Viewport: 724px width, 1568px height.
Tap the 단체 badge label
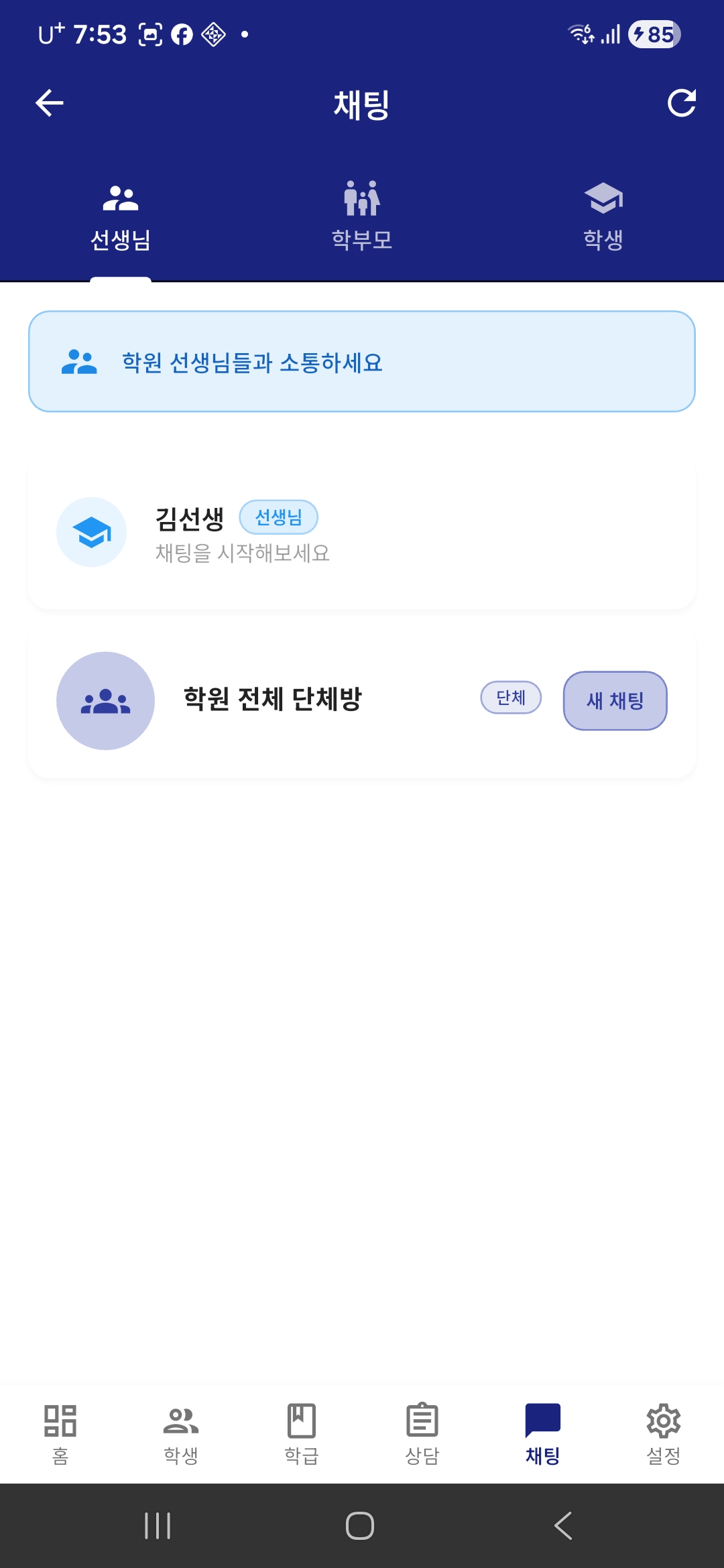(511, 698)
